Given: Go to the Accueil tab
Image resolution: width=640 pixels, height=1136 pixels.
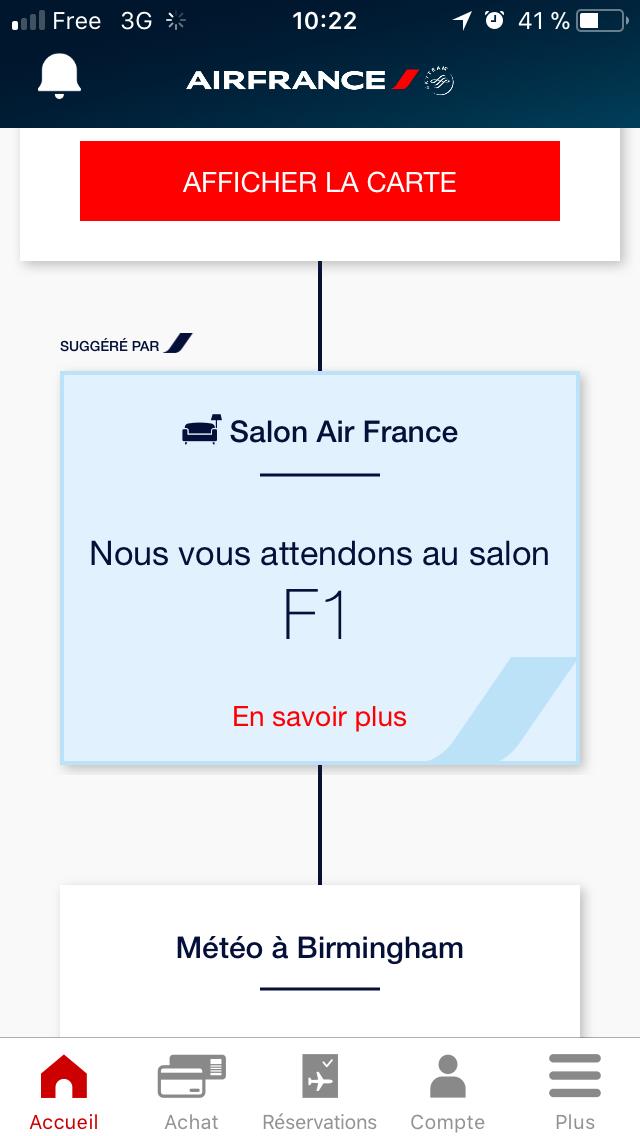Looking at the screenshot, I should (64, 1090).
